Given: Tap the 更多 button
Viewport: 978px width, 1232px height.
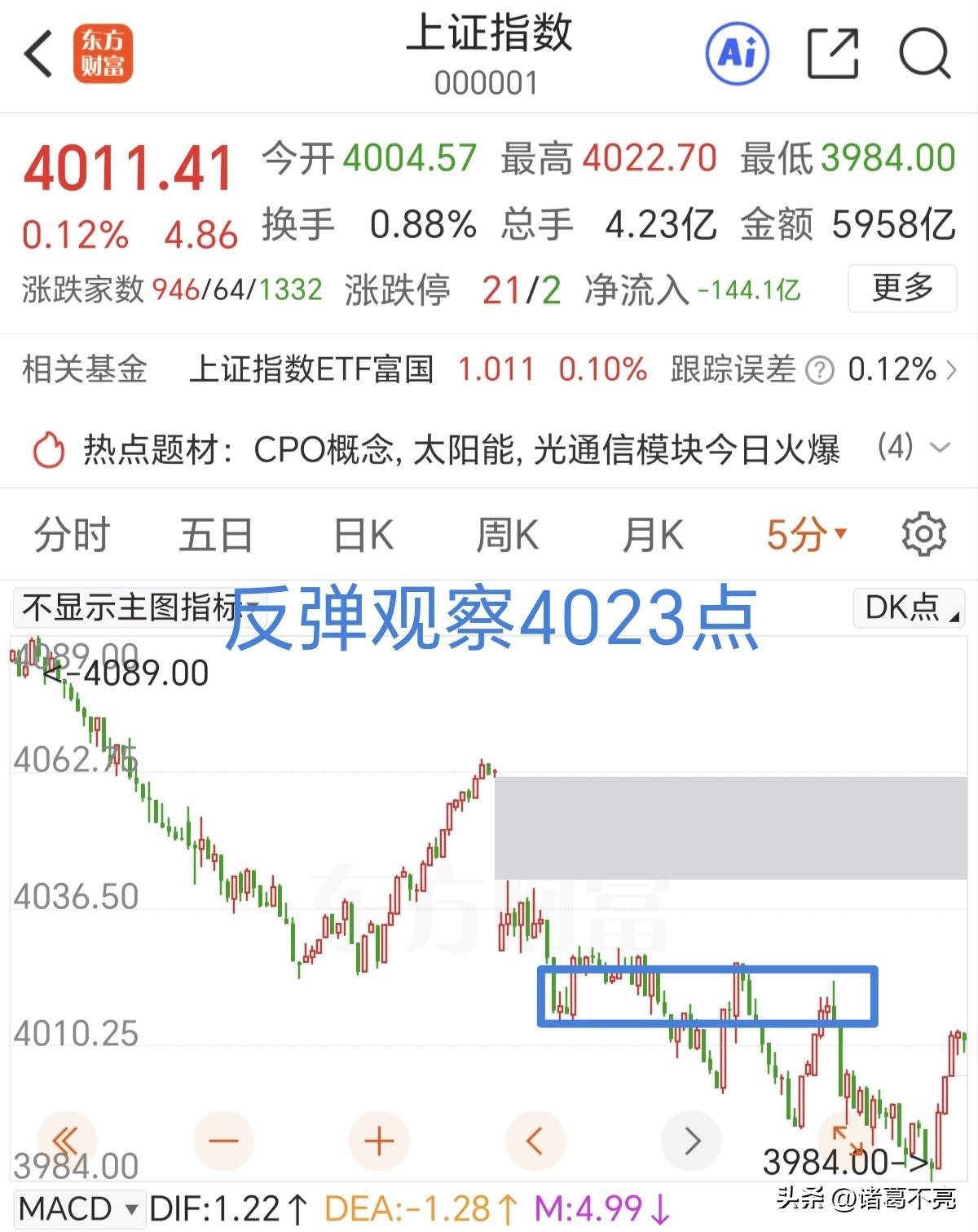Looking at the screenshot, I should click(x=901, y=288).
